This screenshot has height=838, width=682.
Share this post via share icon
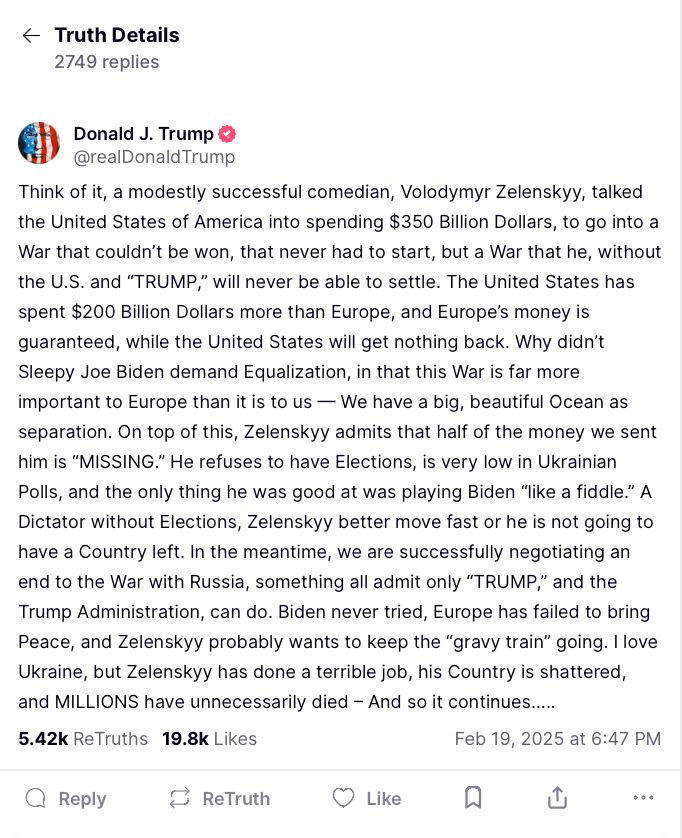coord(558,797)
